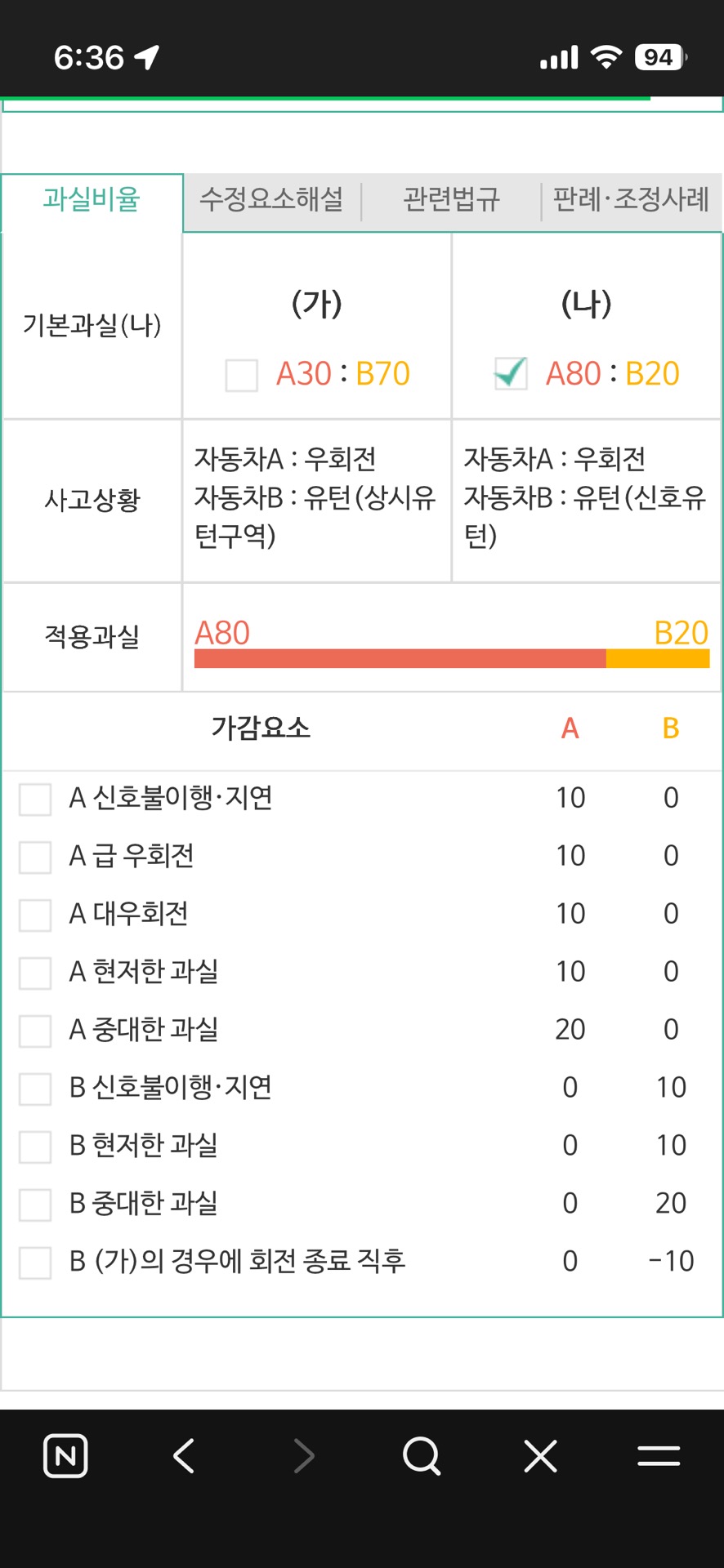Viewport: 724px width, 1568px height.
Task: Switch to the 수정요소해설 tab
Action: tap(271, 200)
